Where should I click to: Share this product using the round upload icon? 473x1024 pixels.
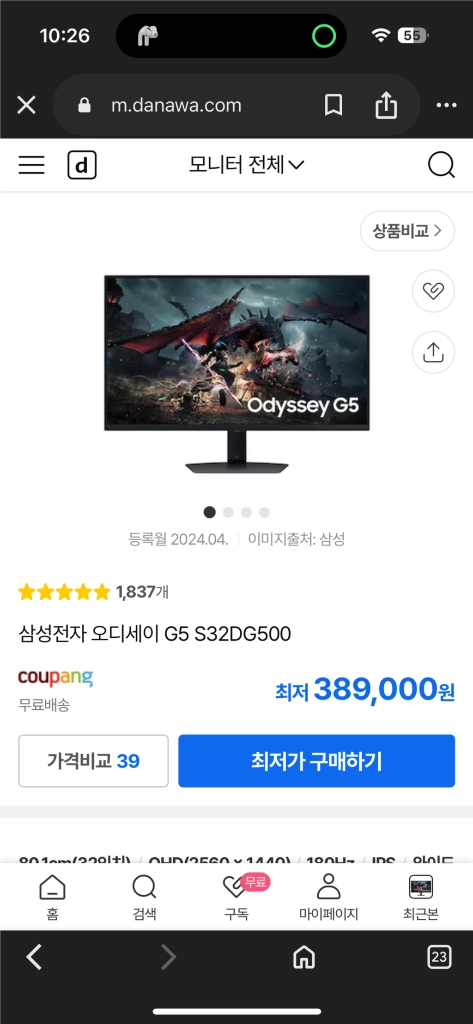point(433,353)
